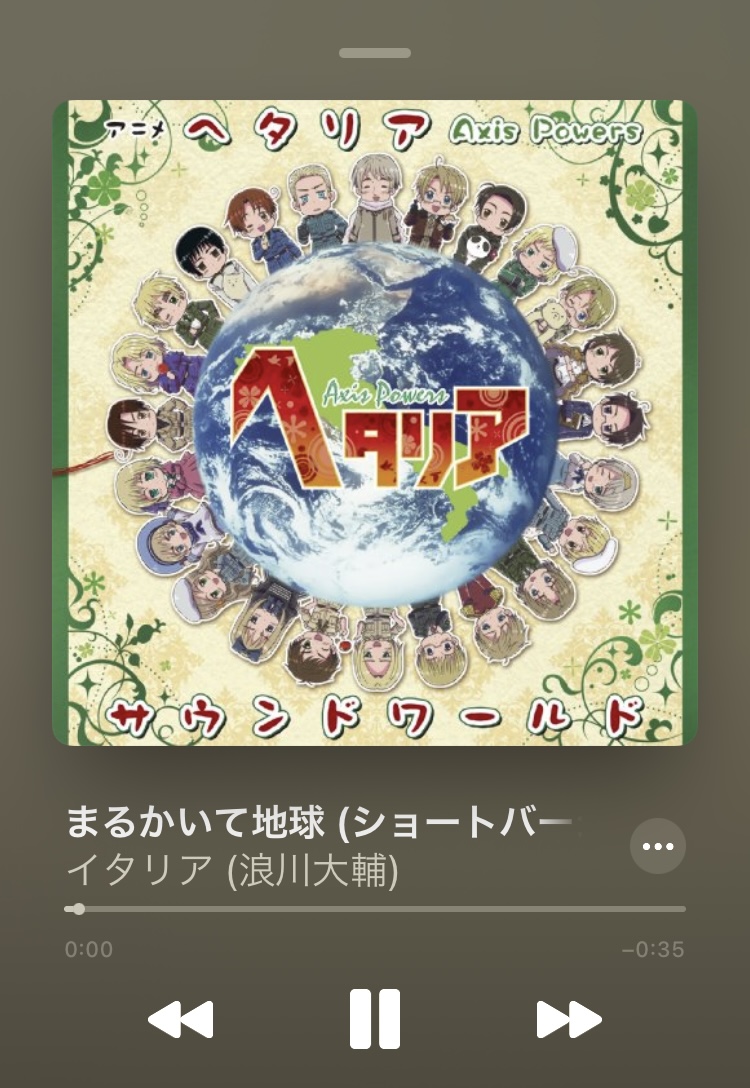
Task: Open the three-dot more options menu
Action: (x=658, y=846)
